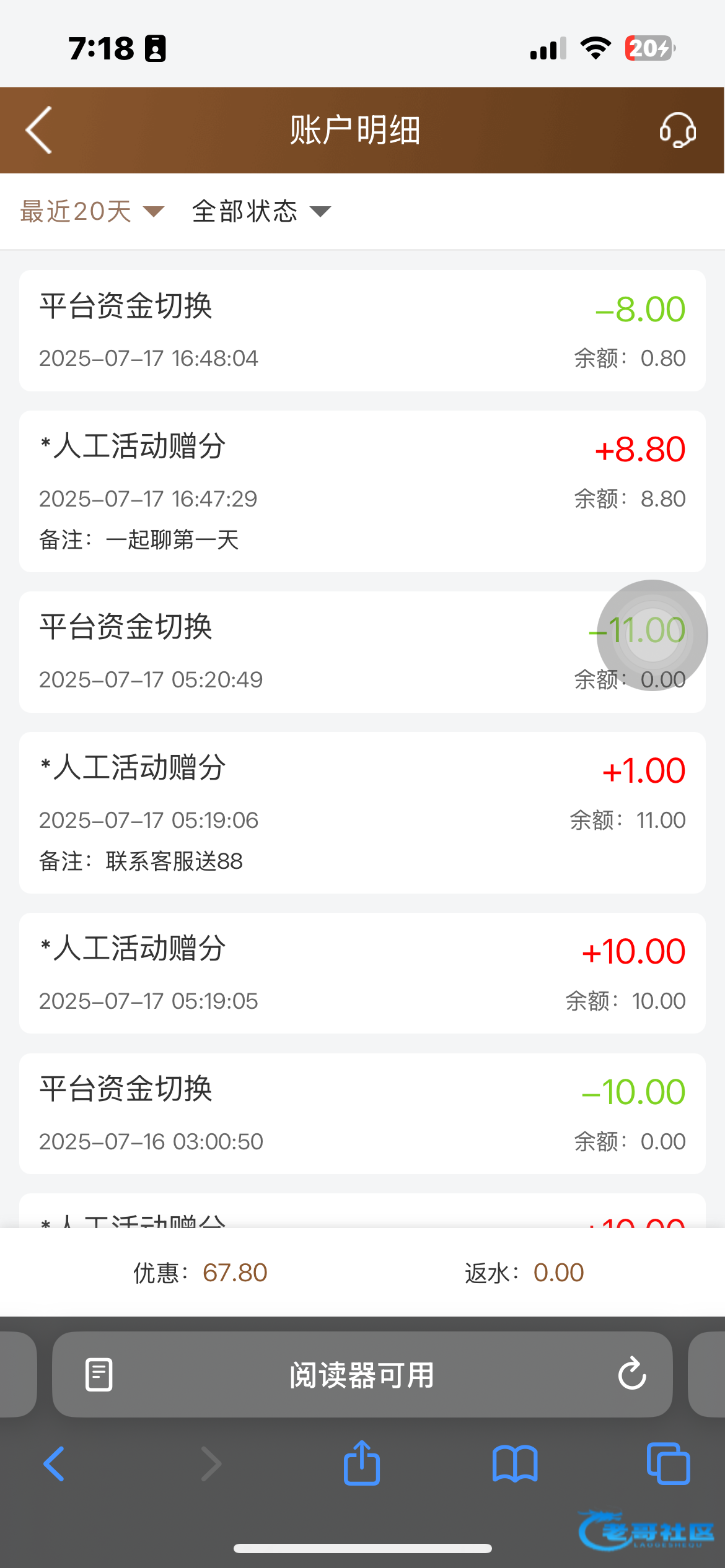Expand the 最近20天 date range dropdown
The image size is (725, 1568).
92,212
